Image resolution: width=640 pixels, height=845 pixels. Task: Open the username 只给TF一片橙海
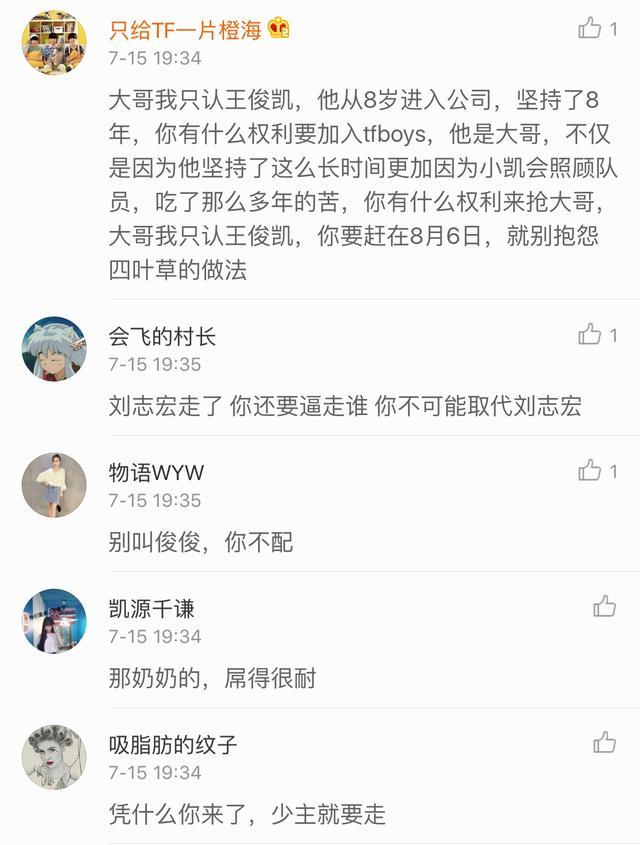click(x=185, y=30)
